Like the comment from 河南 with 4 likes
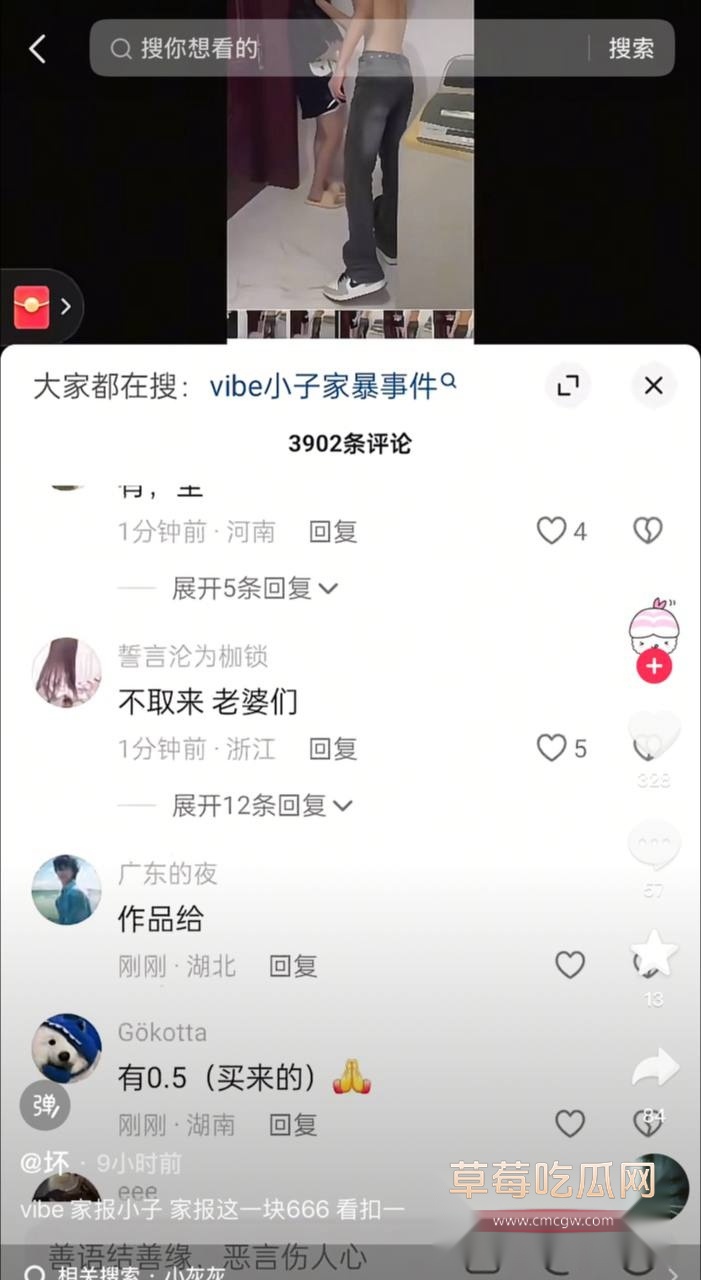 point(552,531)
